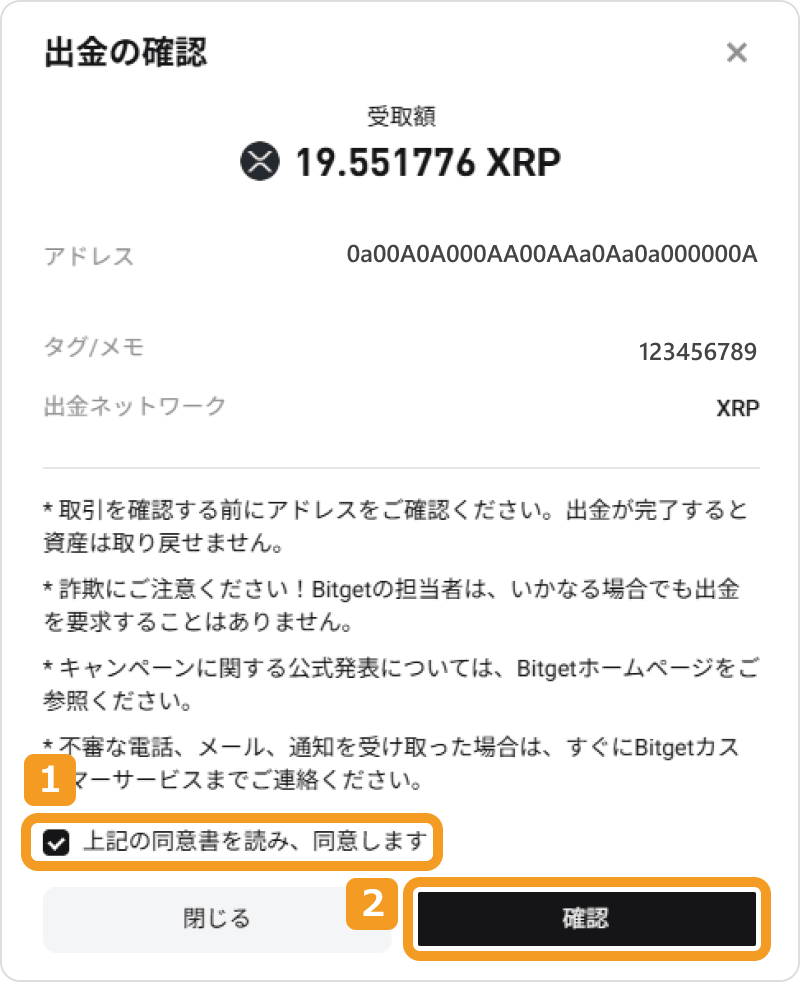Select the XRP coin icon
Screen dimensions: 800x982
click(260, 161)
